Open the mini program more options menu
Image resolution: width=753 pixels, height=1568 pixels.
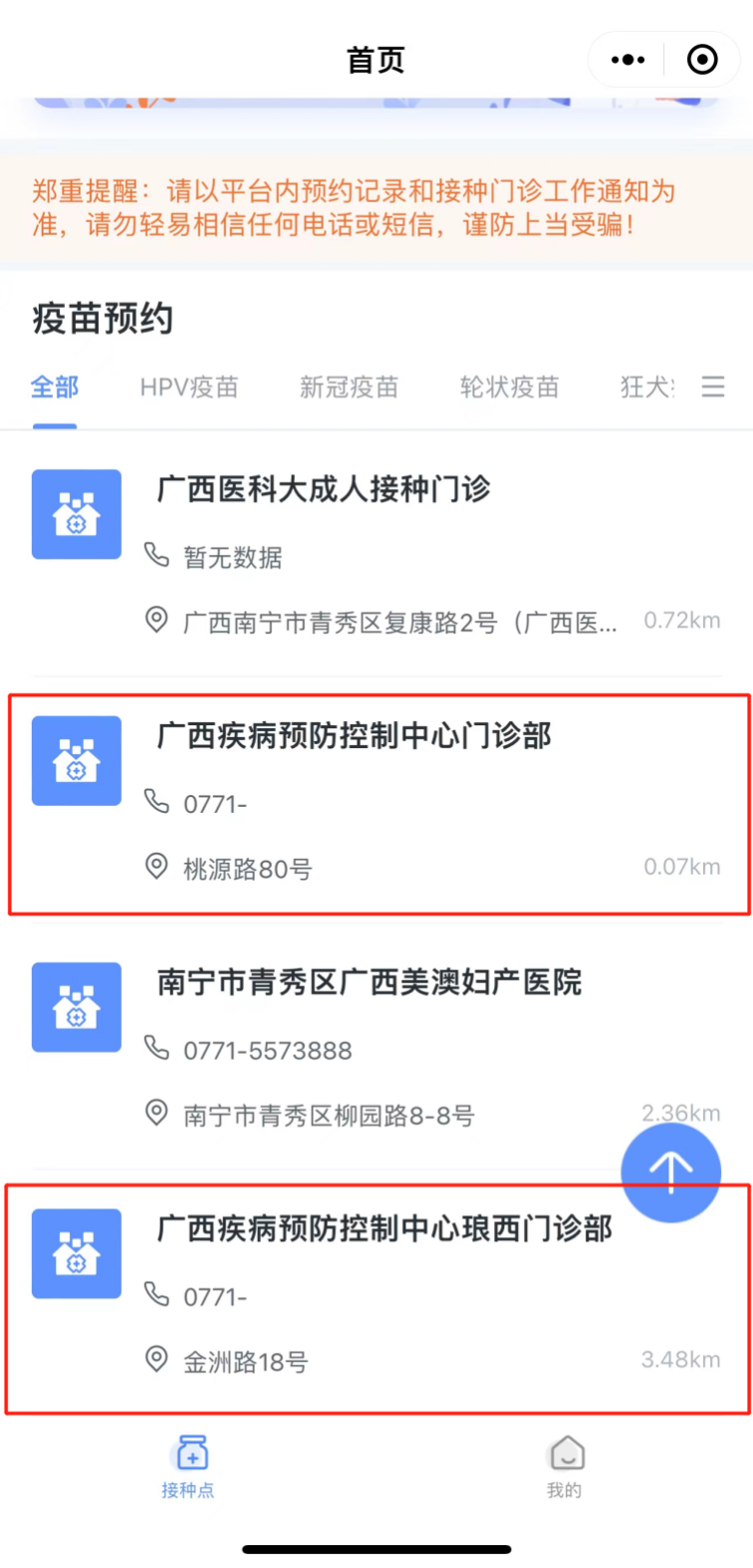[627, 60]
